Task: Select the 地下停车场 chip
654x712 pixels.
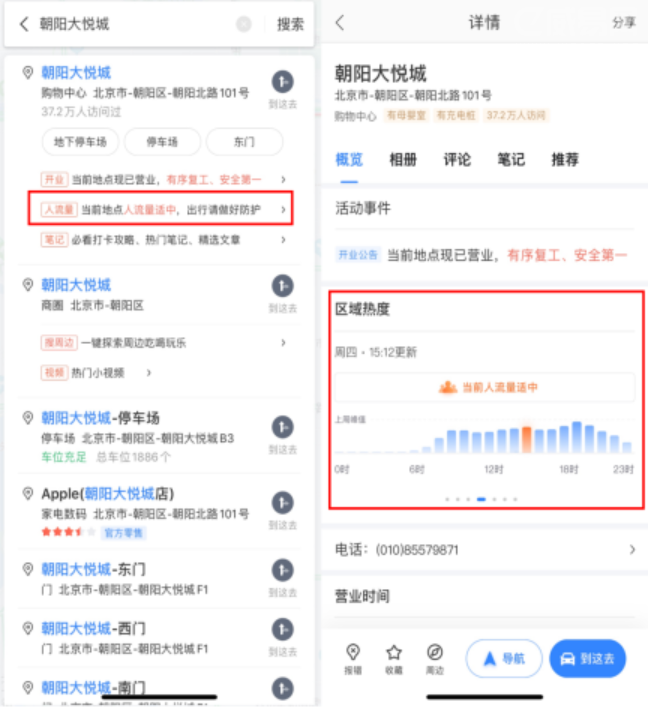Action: 80,141
